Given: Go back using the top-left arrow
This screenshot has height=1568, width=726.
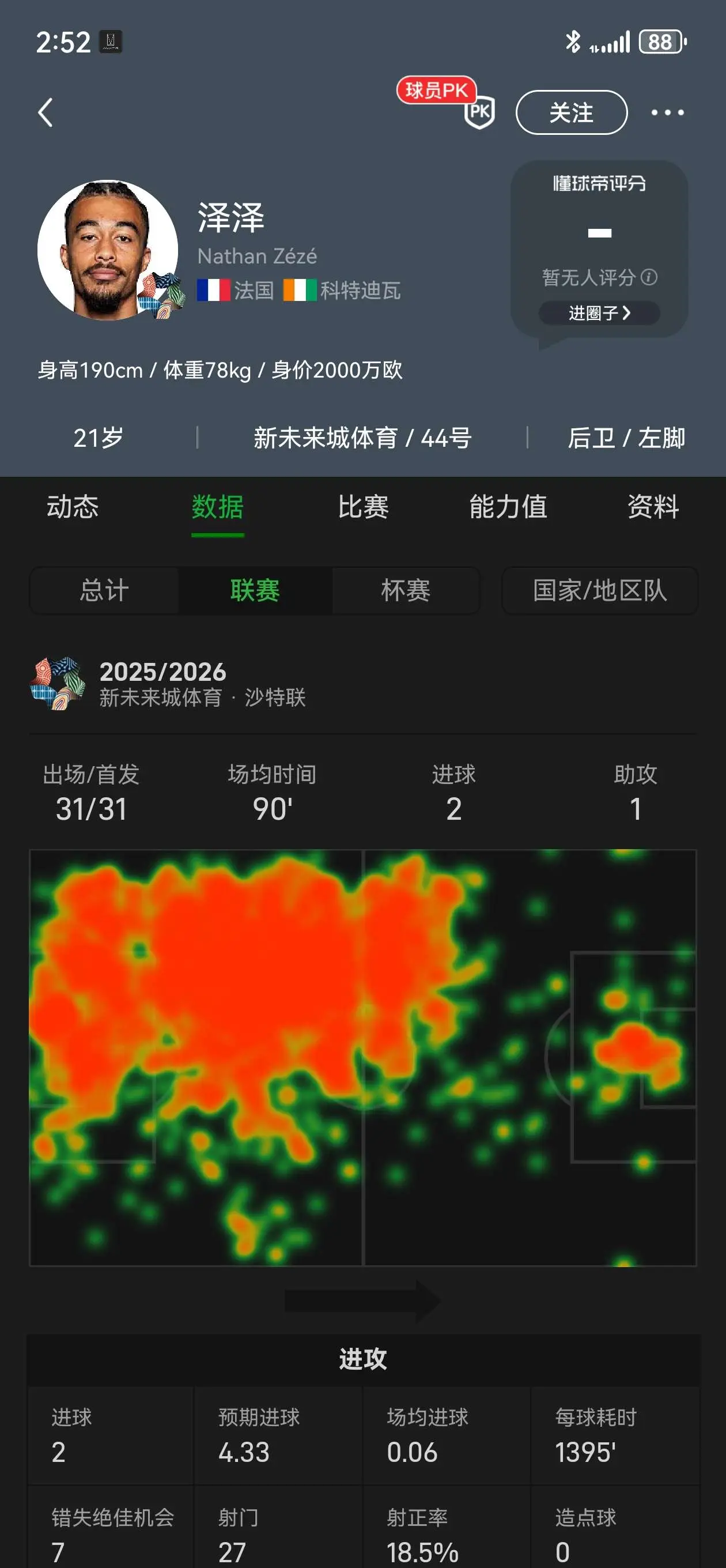Looking at the screenshot, I should coord(46,112).
